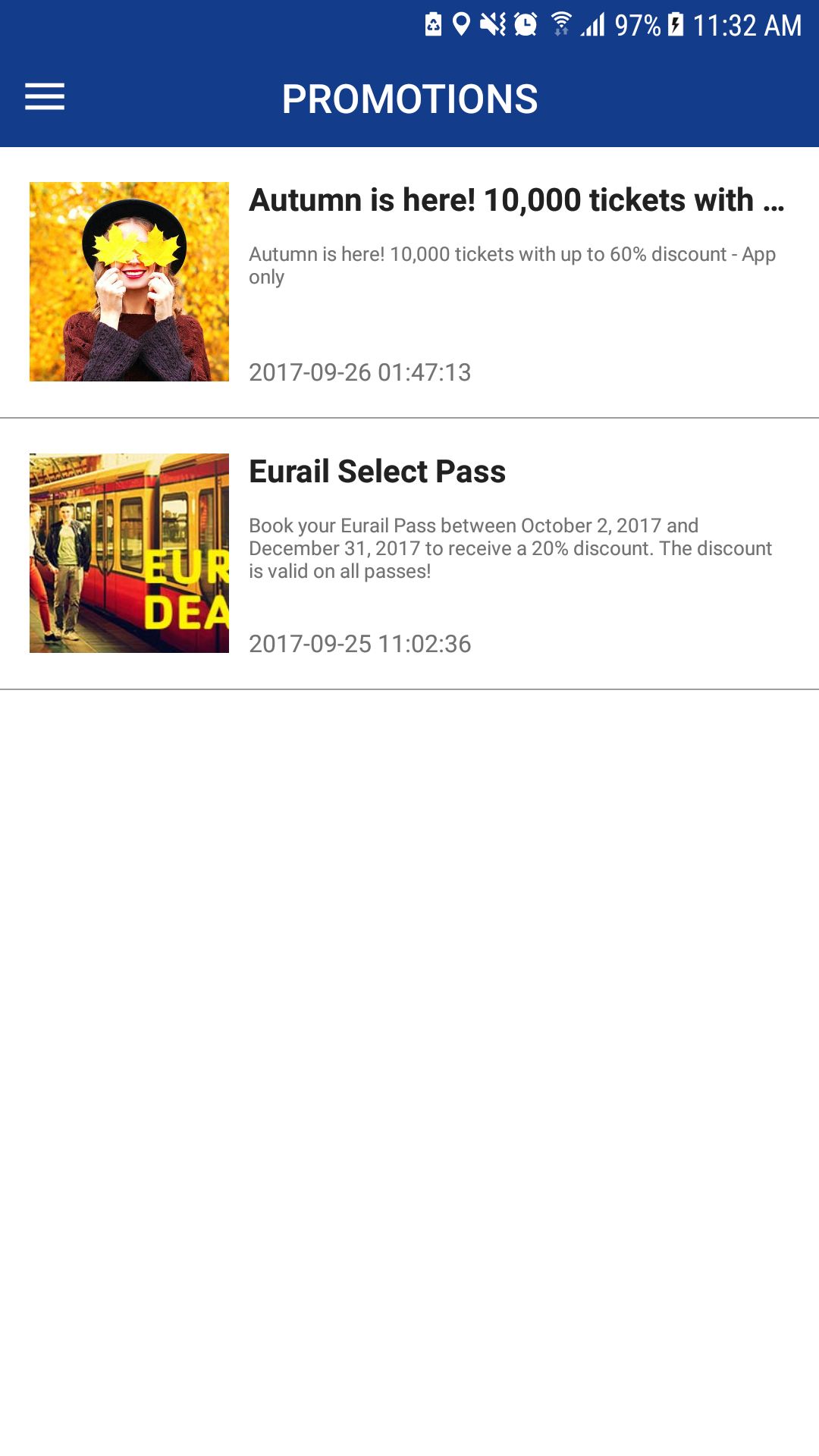
Task: Open the hamburger navigation menu
Action: pos(45,97)
